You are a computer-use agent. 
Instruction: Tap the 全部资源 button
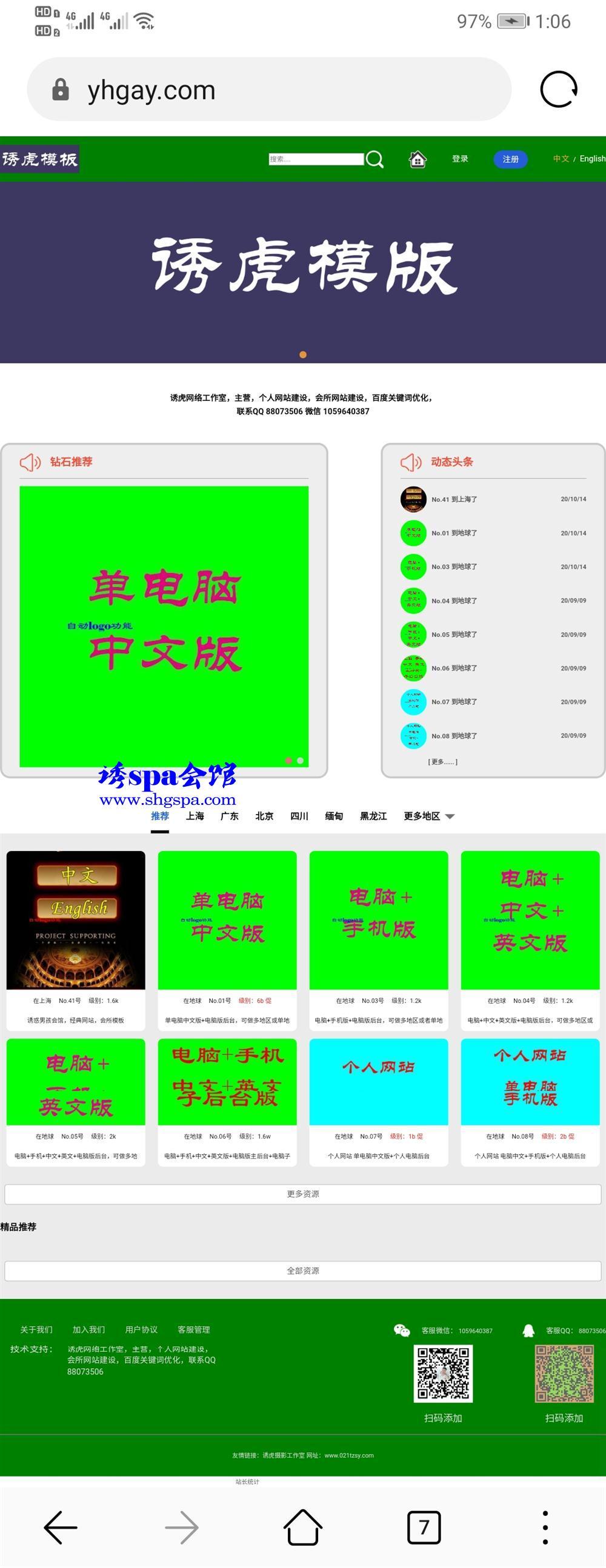point(302,1271)
